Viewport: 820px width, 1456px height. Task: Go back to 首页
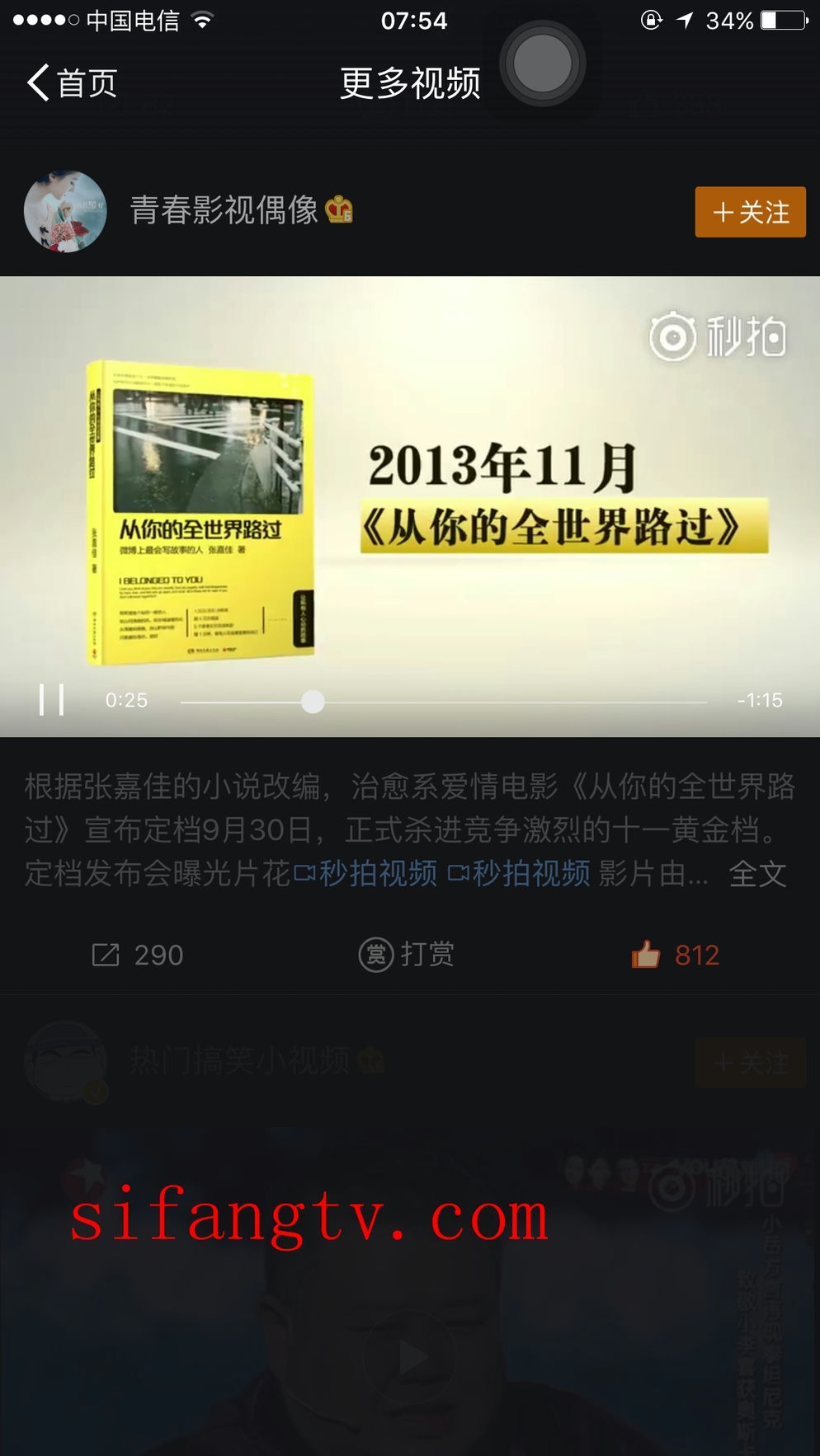point(73,83)
